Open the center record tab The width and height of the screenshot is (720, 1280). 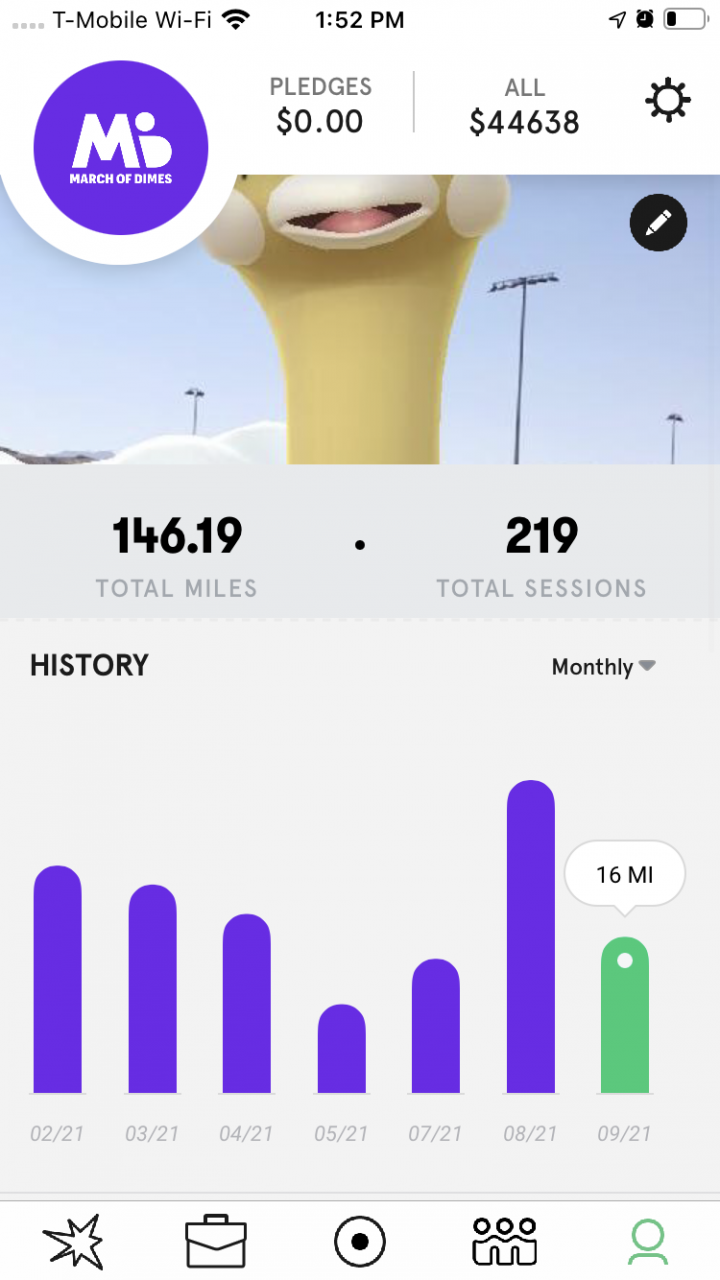coord(360,1241)
